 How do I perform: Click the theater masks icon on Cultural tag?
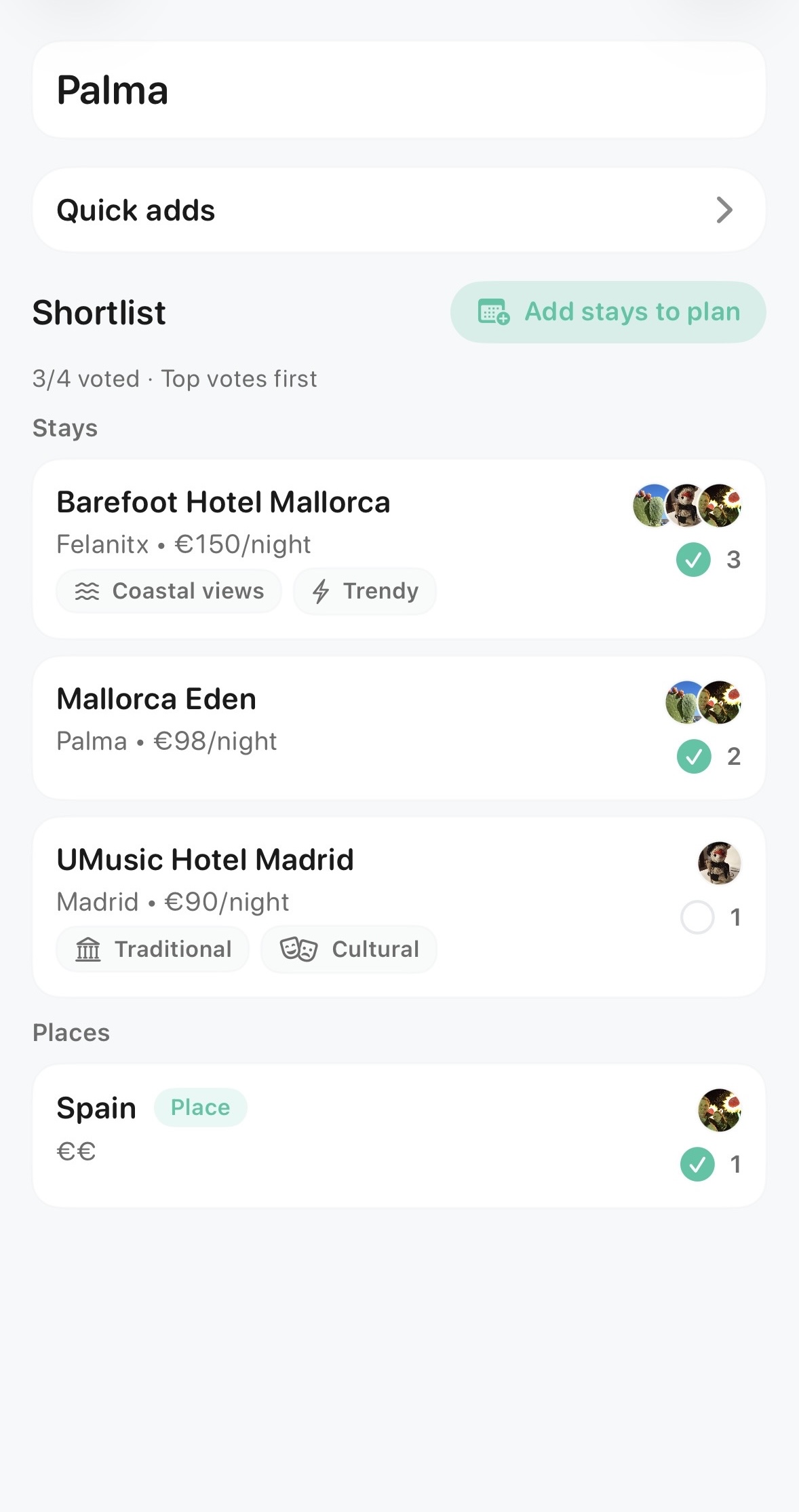[x=298, y=949]
